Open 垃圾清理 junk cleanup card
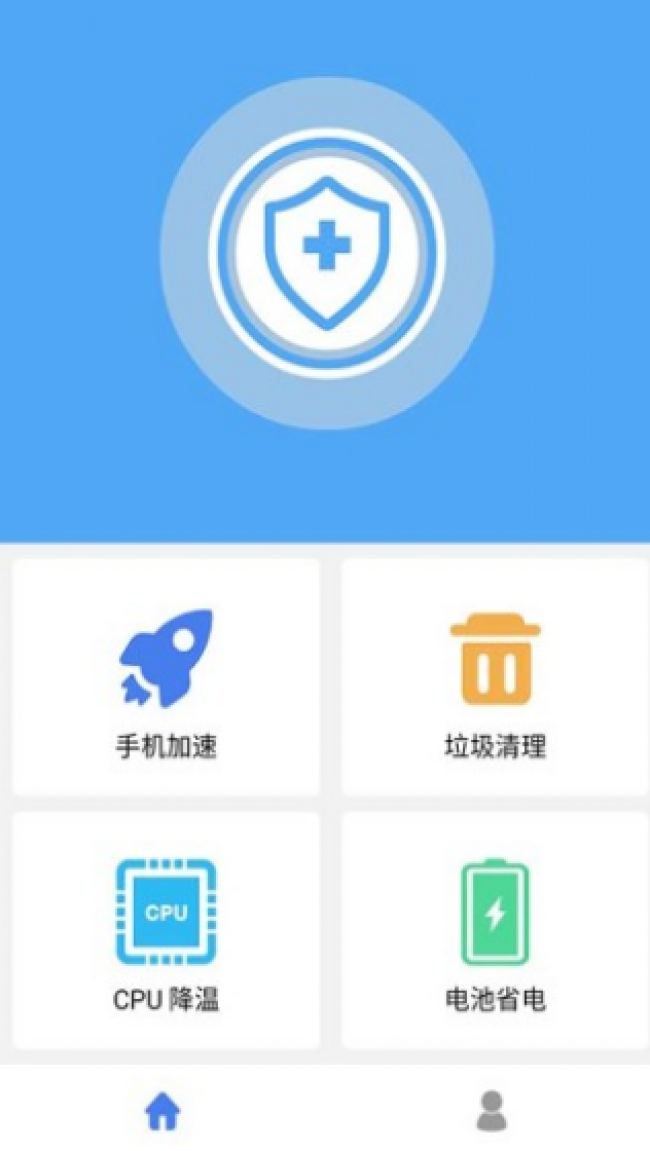650x1151 pixels. [x=495, y=677]
